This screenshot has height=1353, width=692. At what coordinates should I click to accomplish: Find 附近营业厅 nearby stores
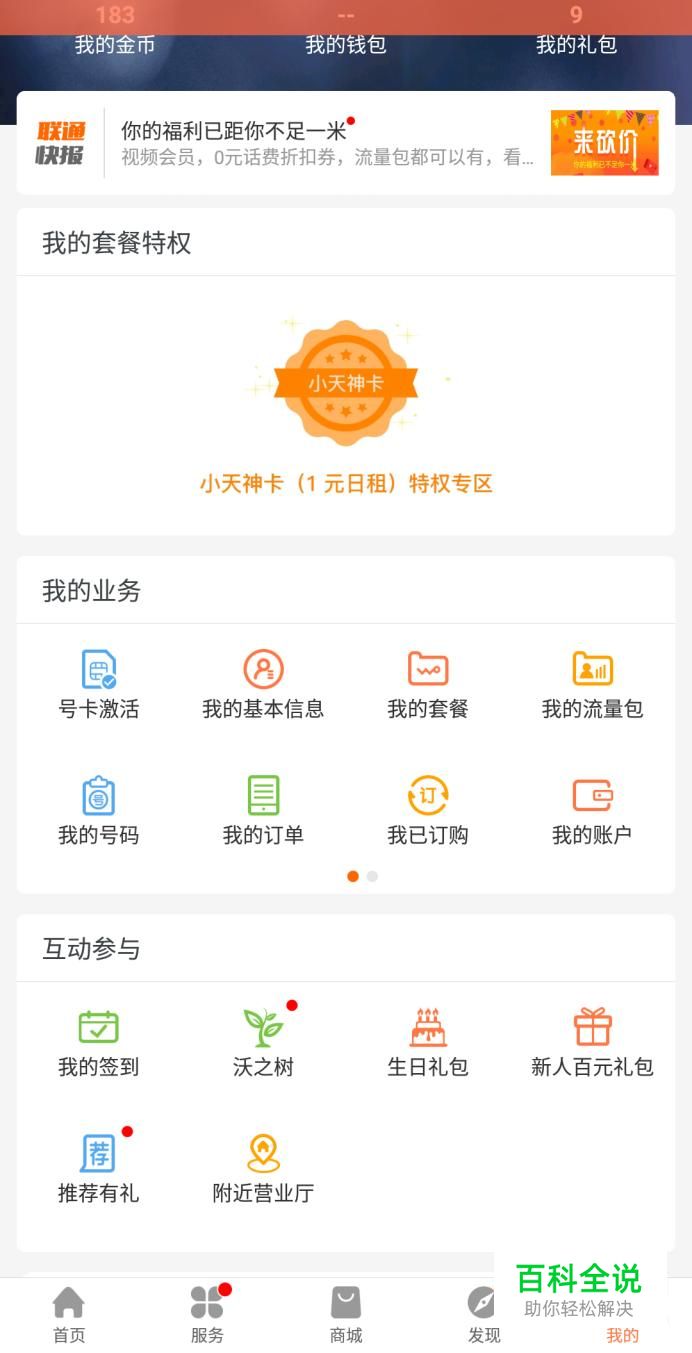(x=263, y=1170)
